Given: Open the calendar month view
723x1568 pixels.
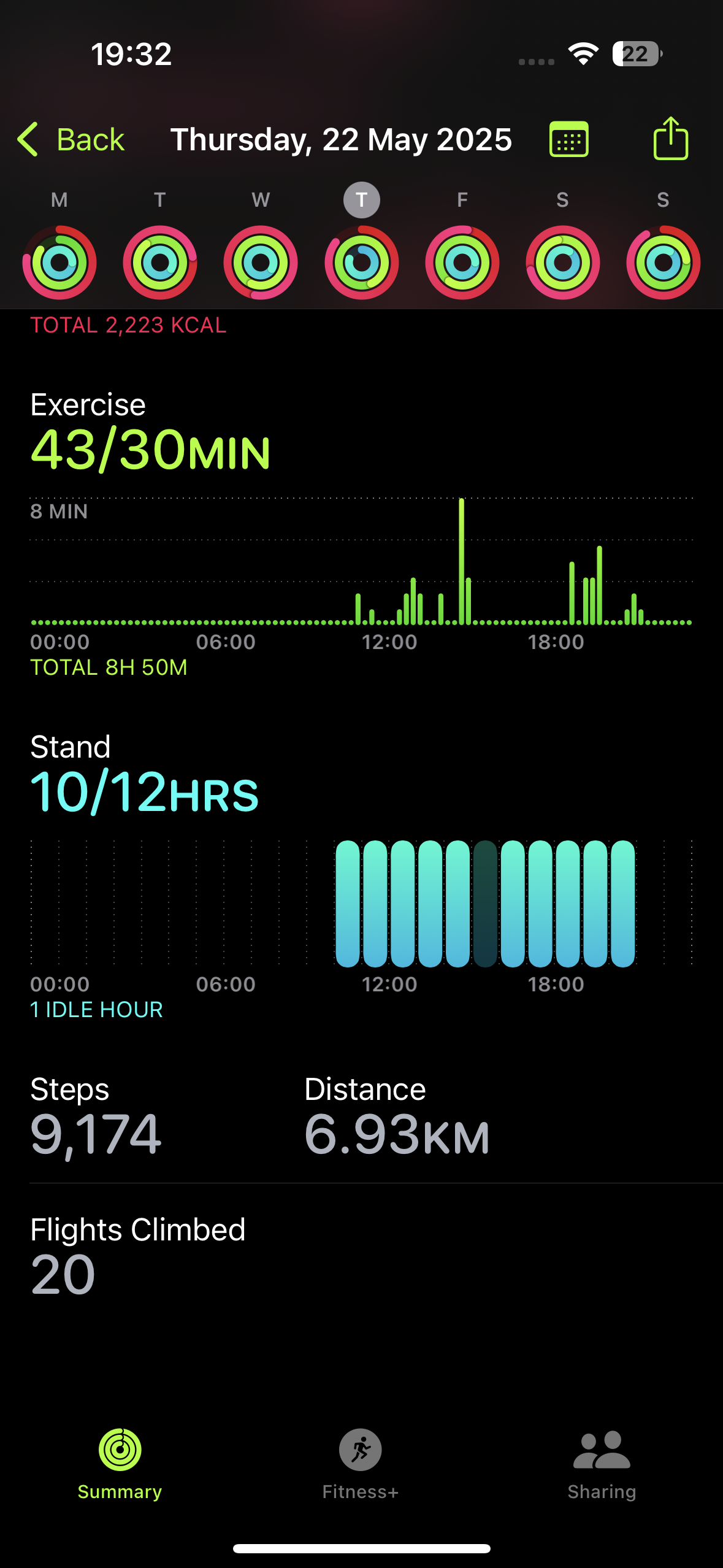Looking at the screenshot, I should (569, 139).
